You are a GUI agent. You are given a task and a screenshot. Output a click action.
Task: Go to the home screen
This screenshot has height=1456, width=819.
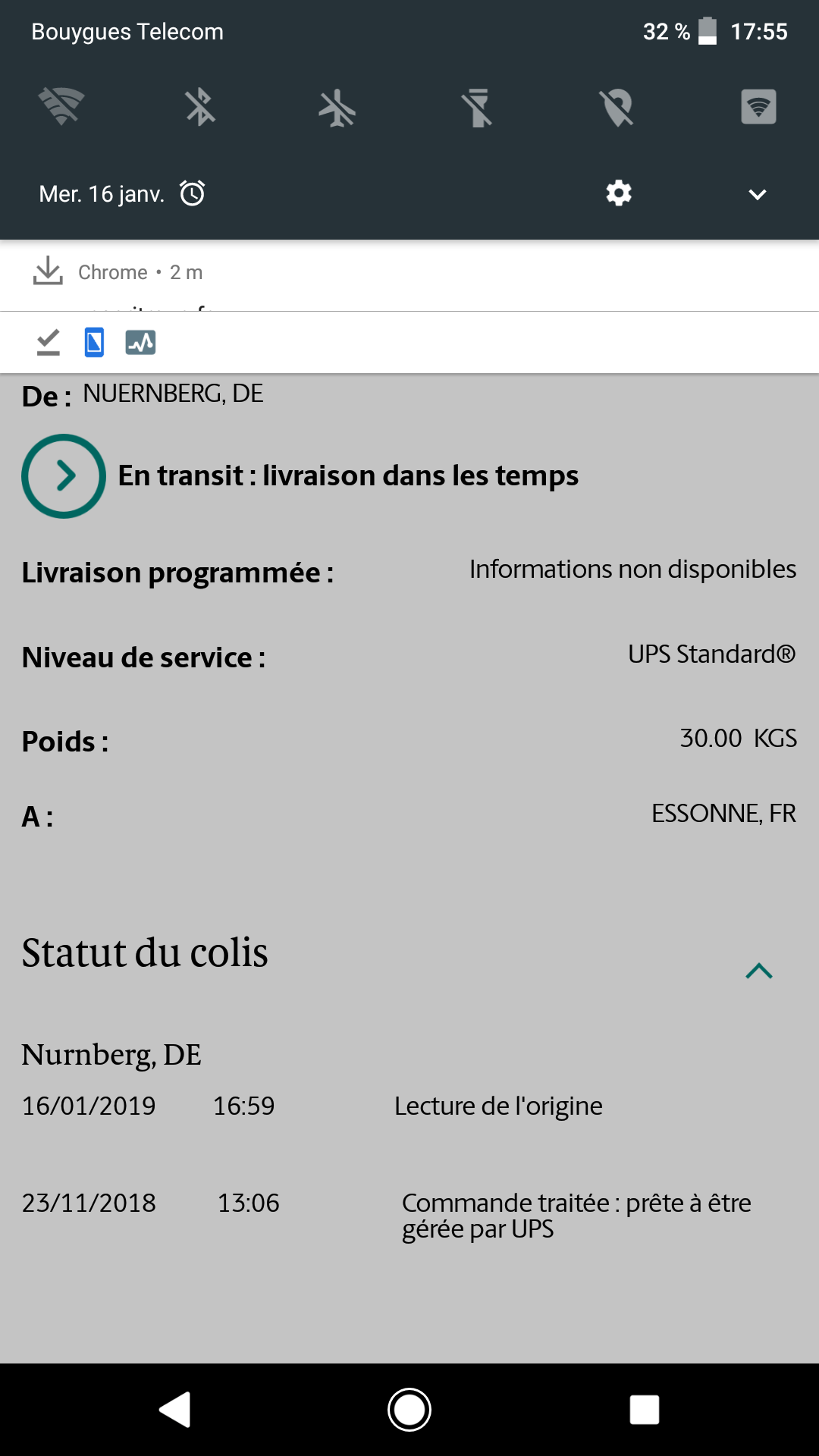click(x=409, y=1410)
